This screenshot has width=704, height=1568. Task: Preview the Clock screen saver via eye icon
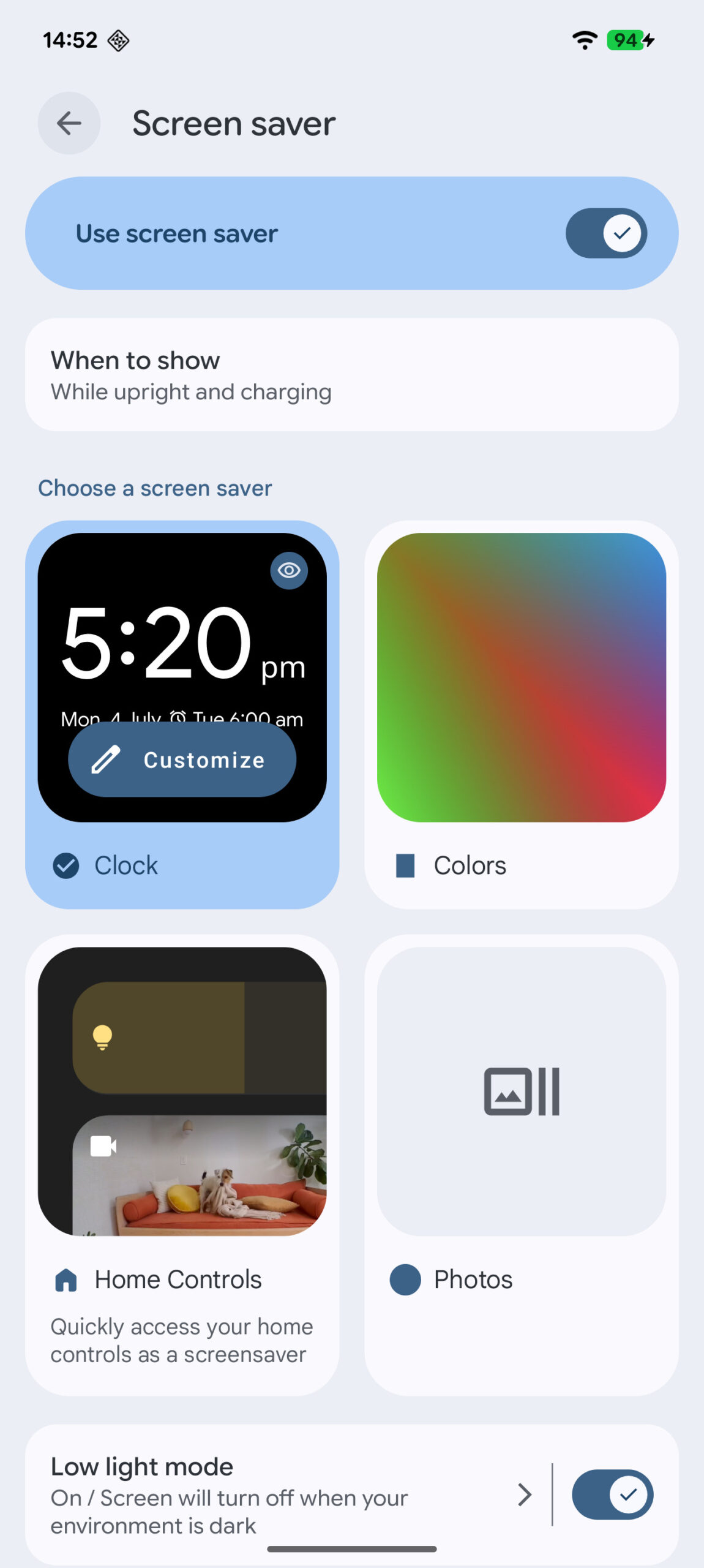point(289,570)
